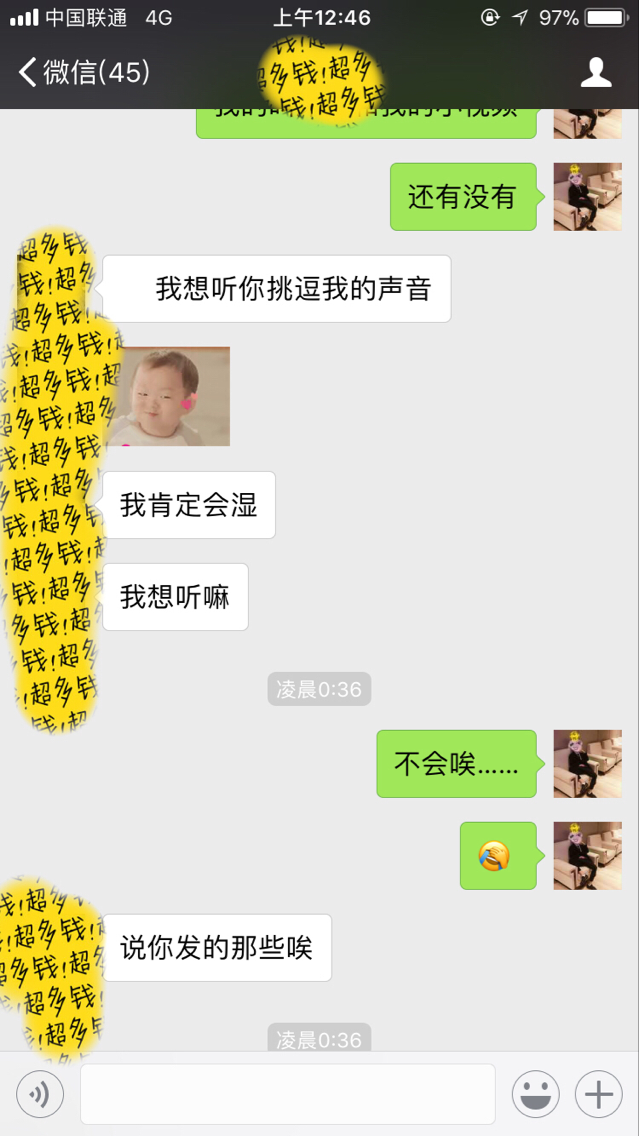Viewport: 639px width, 1136px height.
Task: Tap my avatar beside 还有没有
Action: [587, 197]
